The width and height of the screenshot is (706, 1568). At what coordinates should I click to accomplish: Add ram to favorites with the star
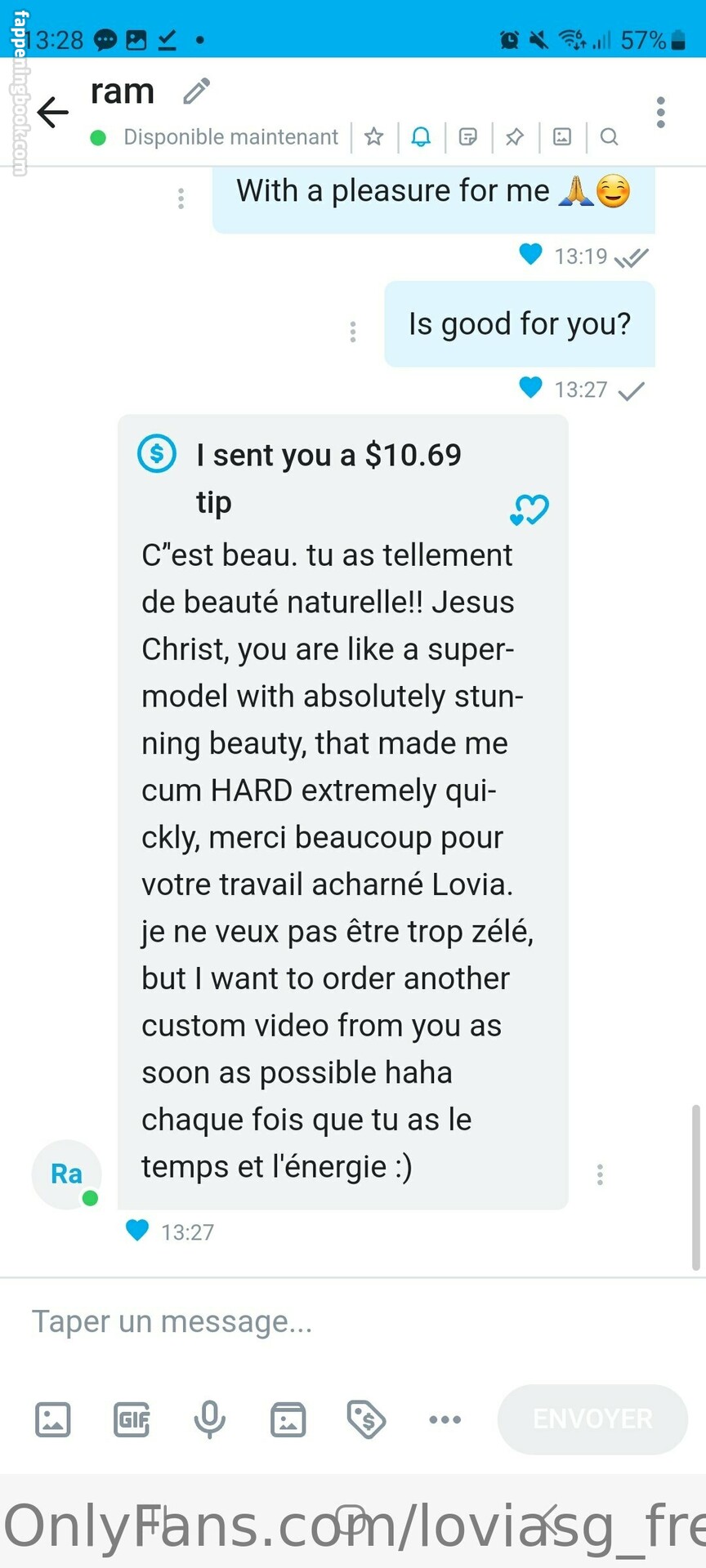[x=374, y=136]
